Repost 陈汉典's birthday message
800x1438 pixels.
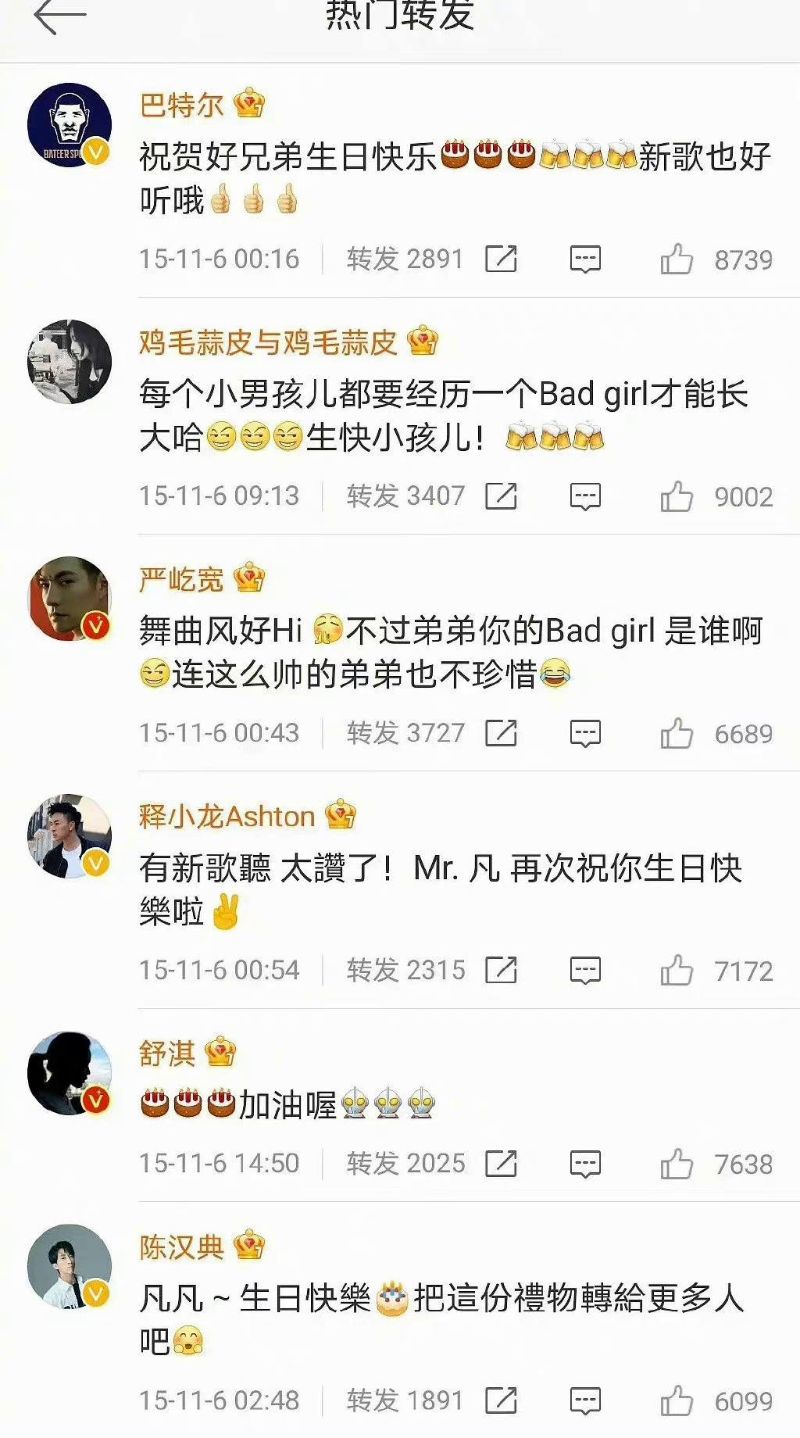[501, 1401]
